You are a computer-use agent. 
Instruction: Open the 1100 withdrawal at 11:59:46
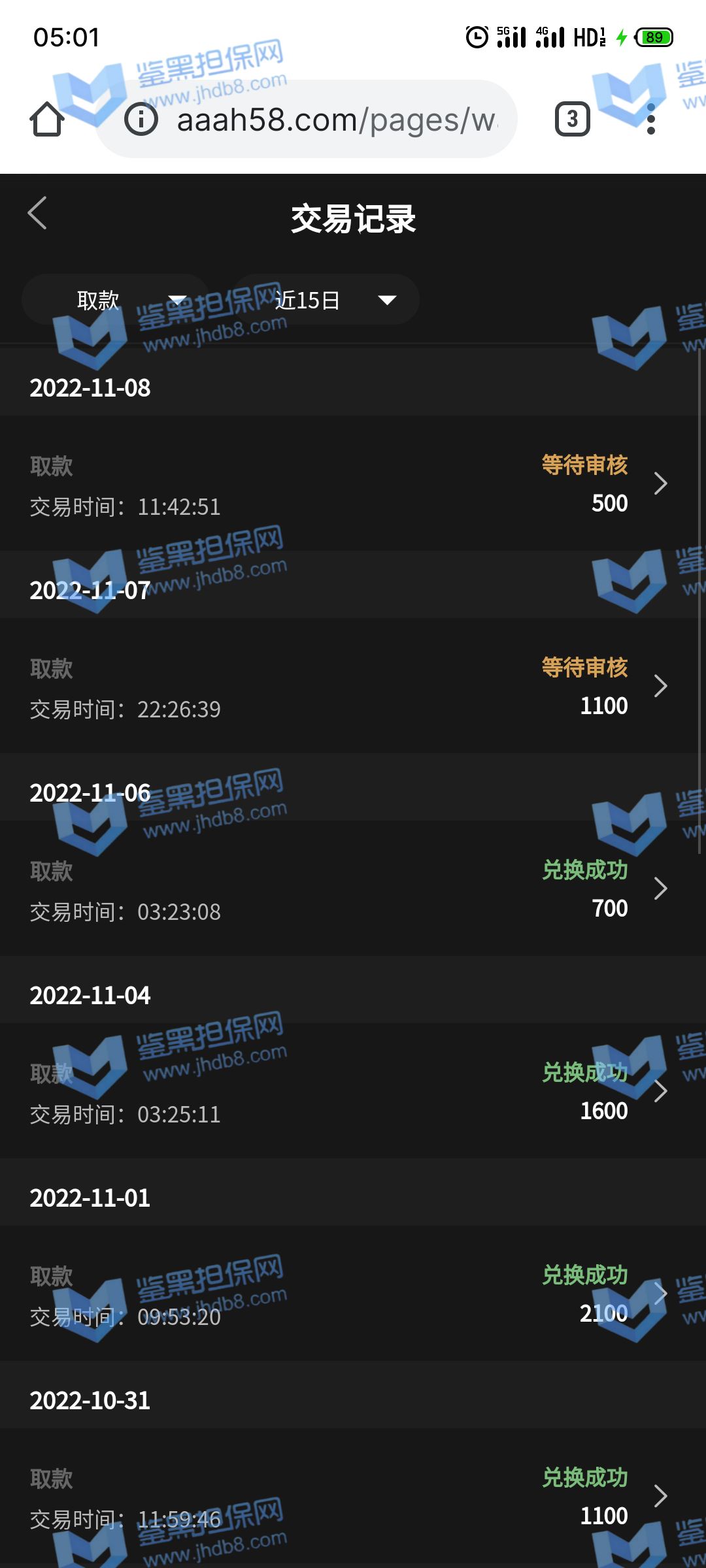[x=353, y=1497]
